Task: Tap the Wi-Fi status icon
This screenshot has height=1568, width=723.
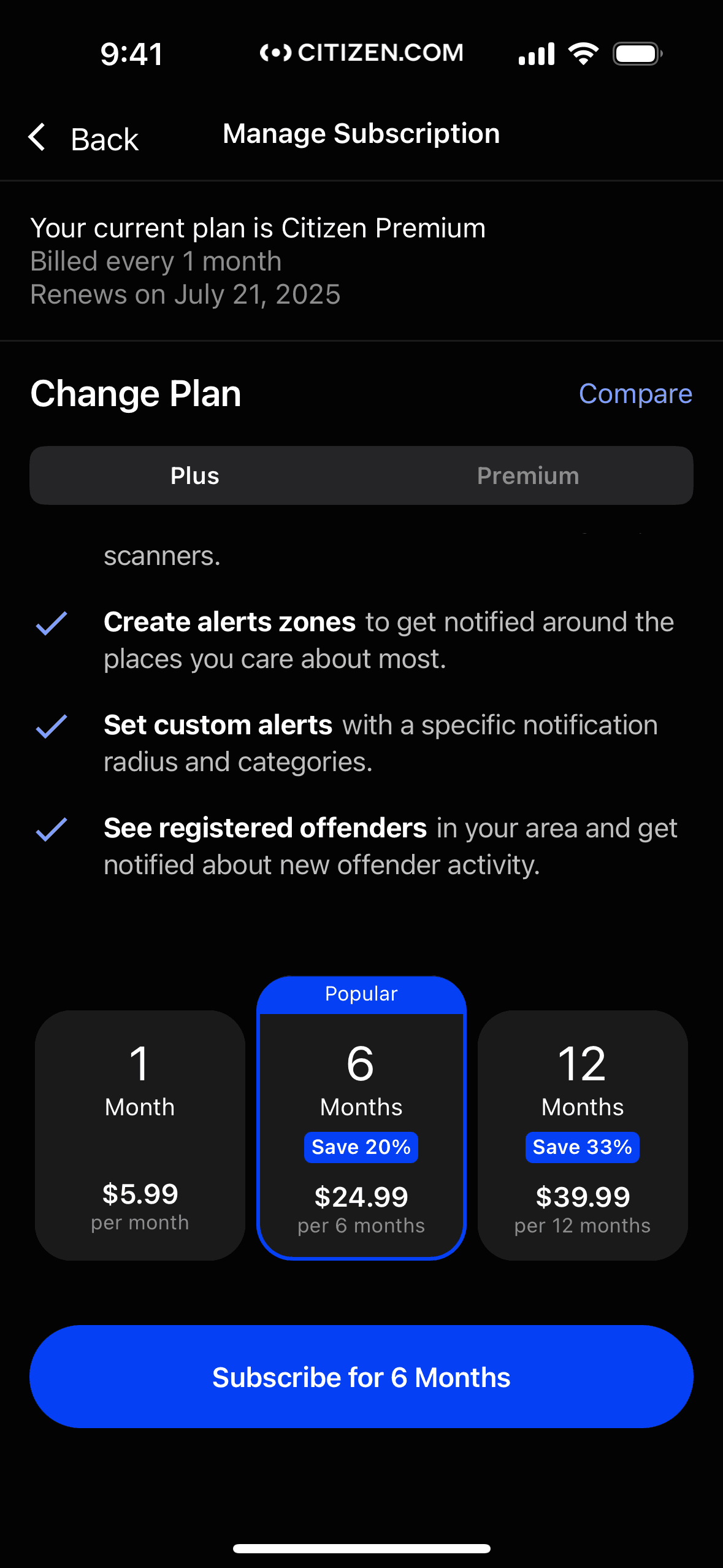Action: 582,53
